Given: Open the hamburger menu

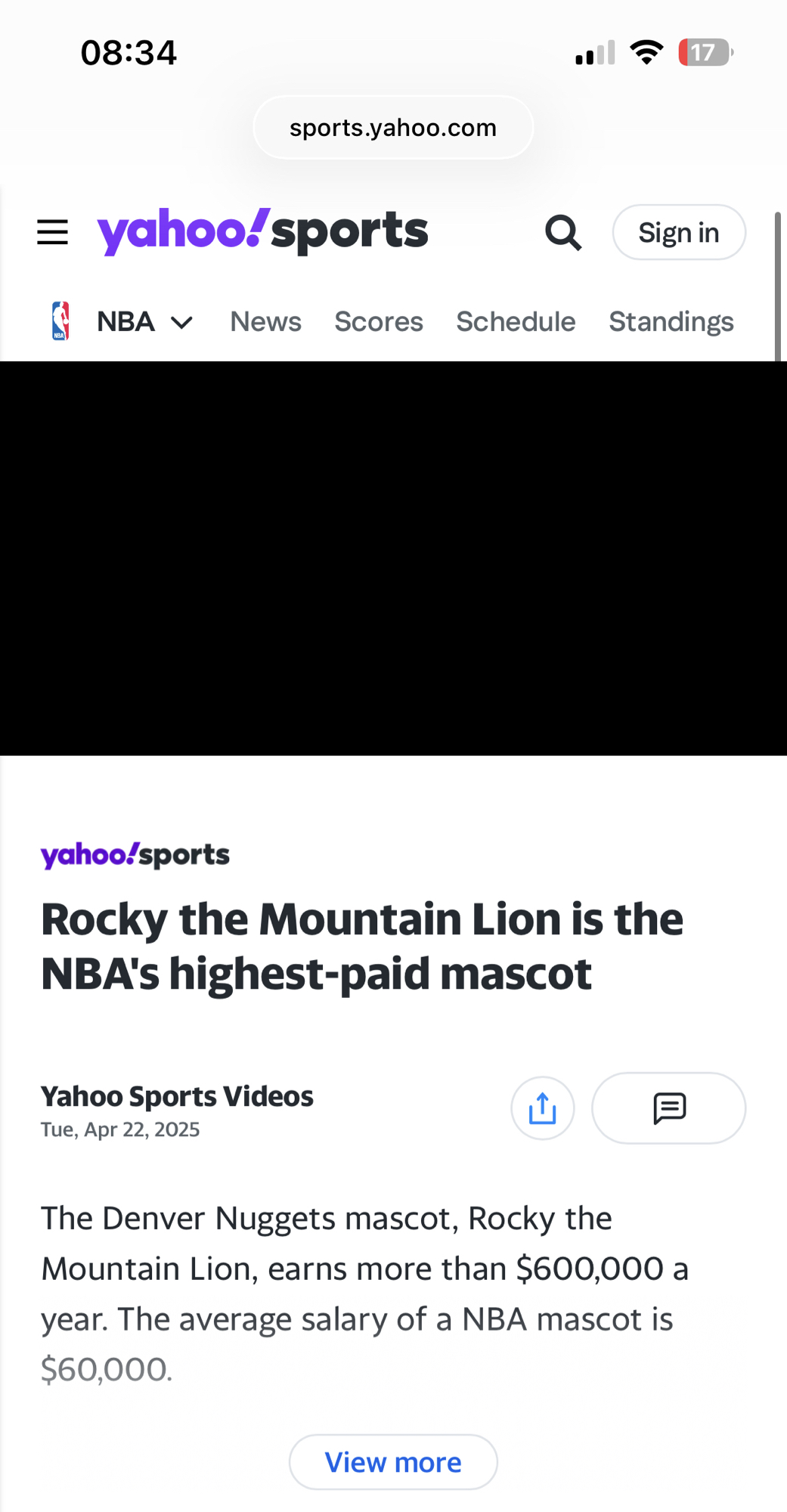Looking at the screenshot, I should pos(52,232).
